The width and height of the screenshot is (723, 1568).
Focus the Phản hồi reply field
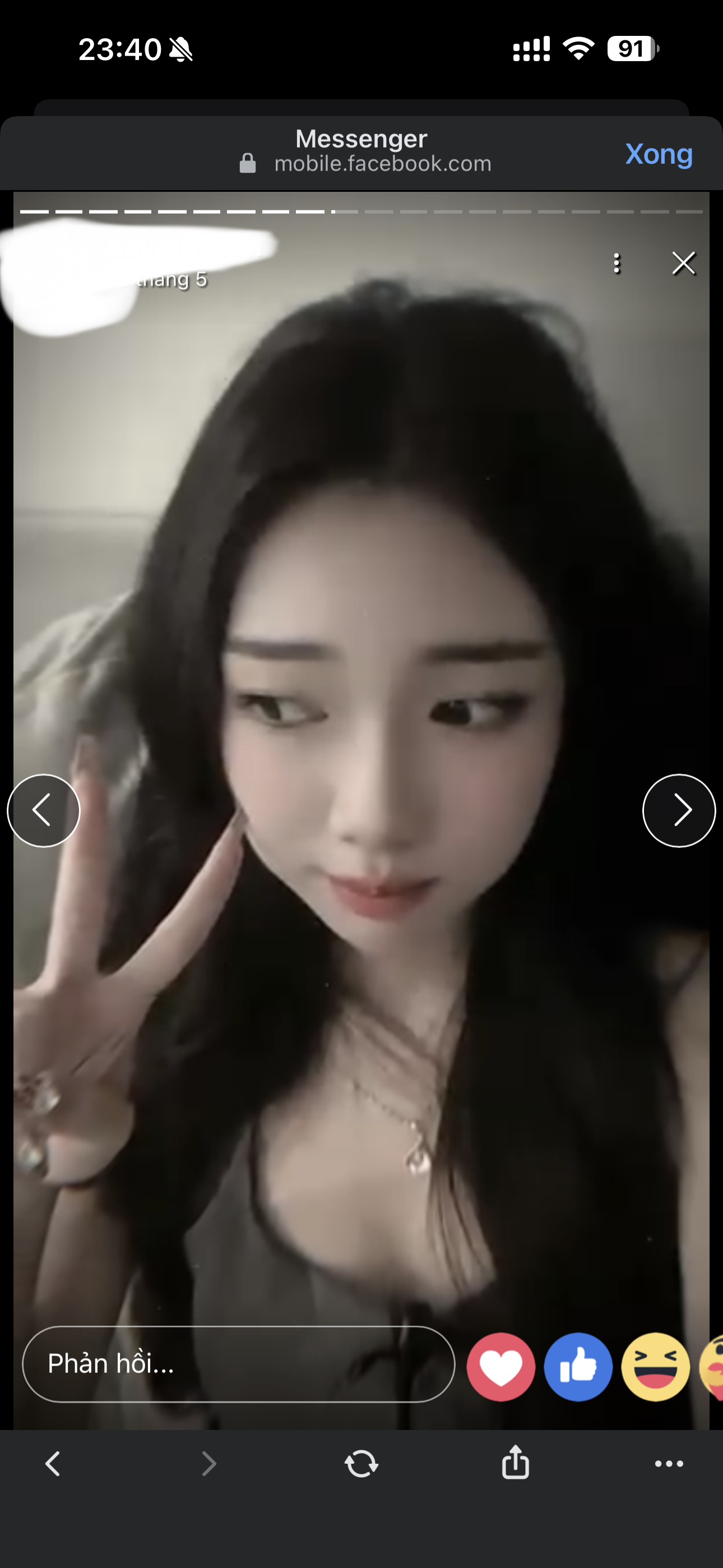pos(238,1364)
